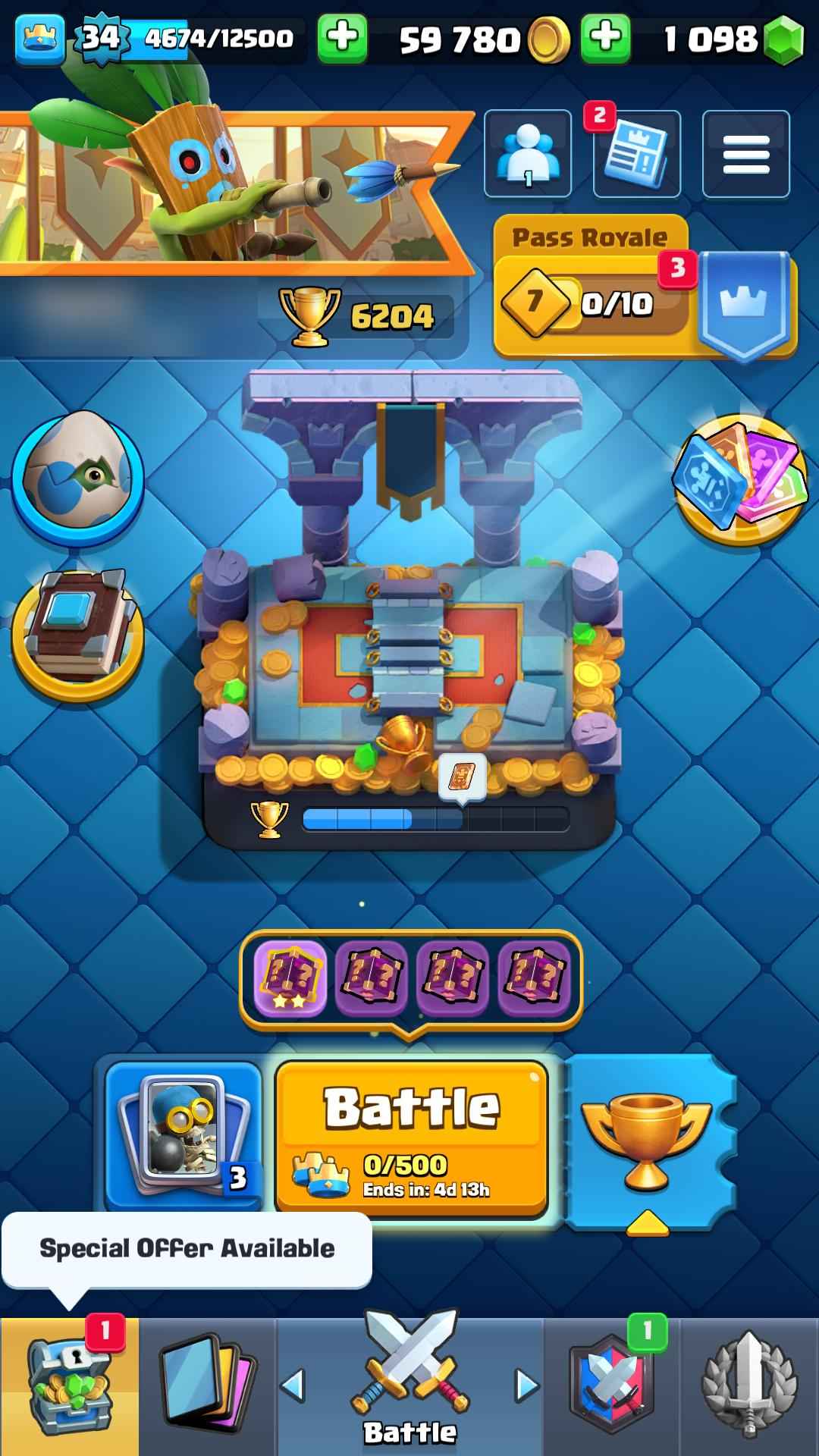Image resolution: width=819 pixels, height=1456 pixels.
Task: Open the news feed icon
Action: click(637, 154)
